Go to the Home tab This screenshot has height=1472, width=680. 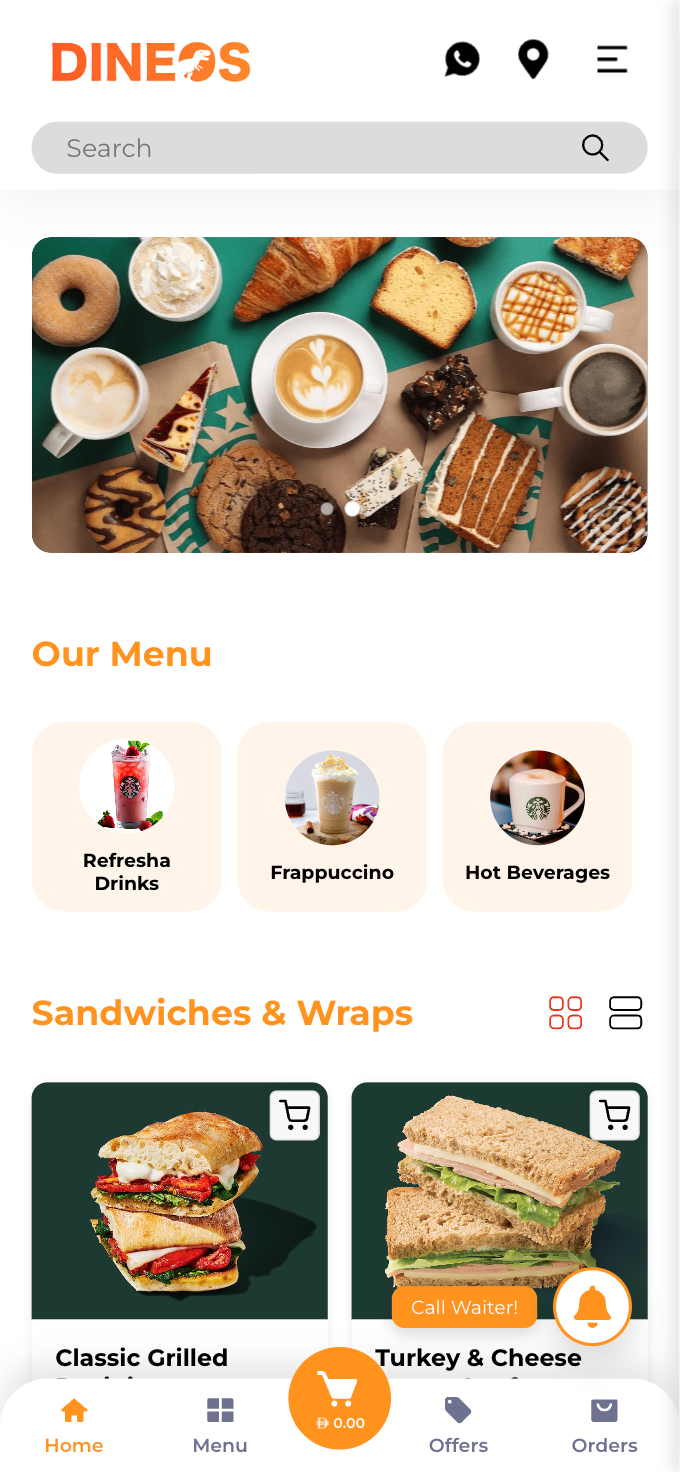[74, 1426]
